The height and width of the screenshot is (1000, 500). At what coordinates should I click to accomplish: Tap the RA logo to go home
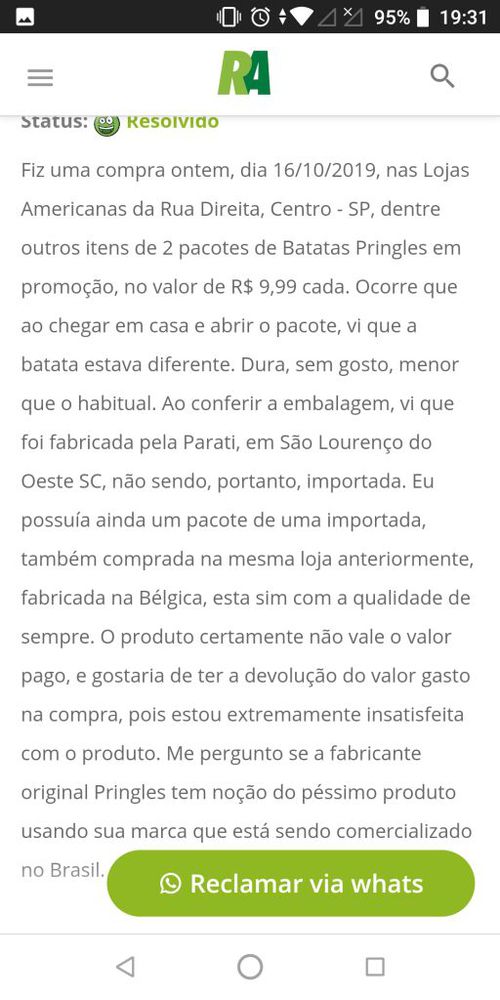point(244,73)
